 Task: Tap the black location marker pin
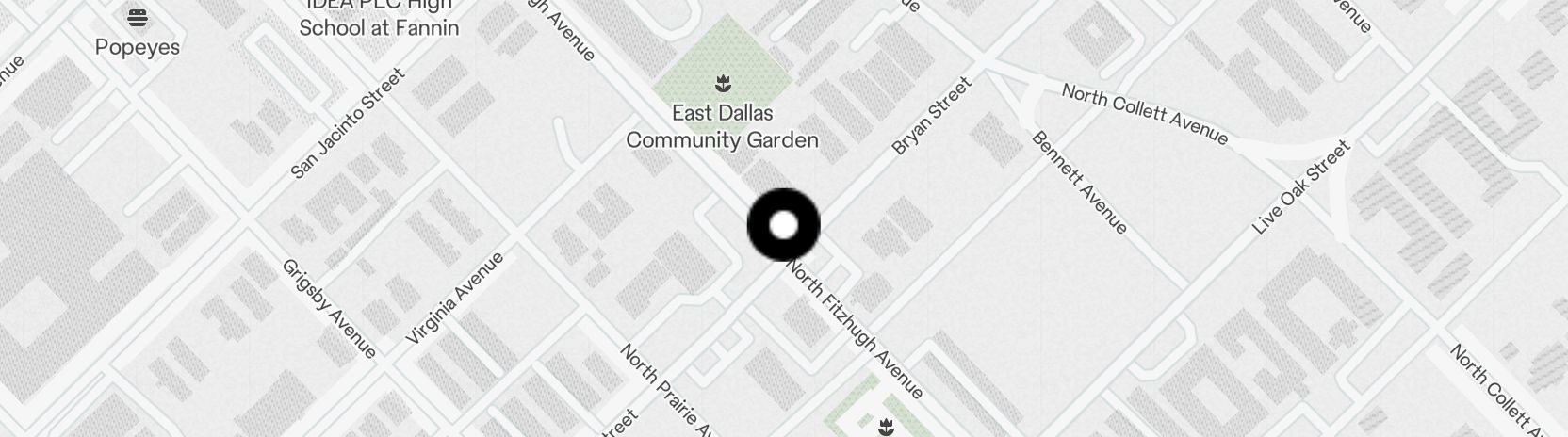(x=783, y=225)
